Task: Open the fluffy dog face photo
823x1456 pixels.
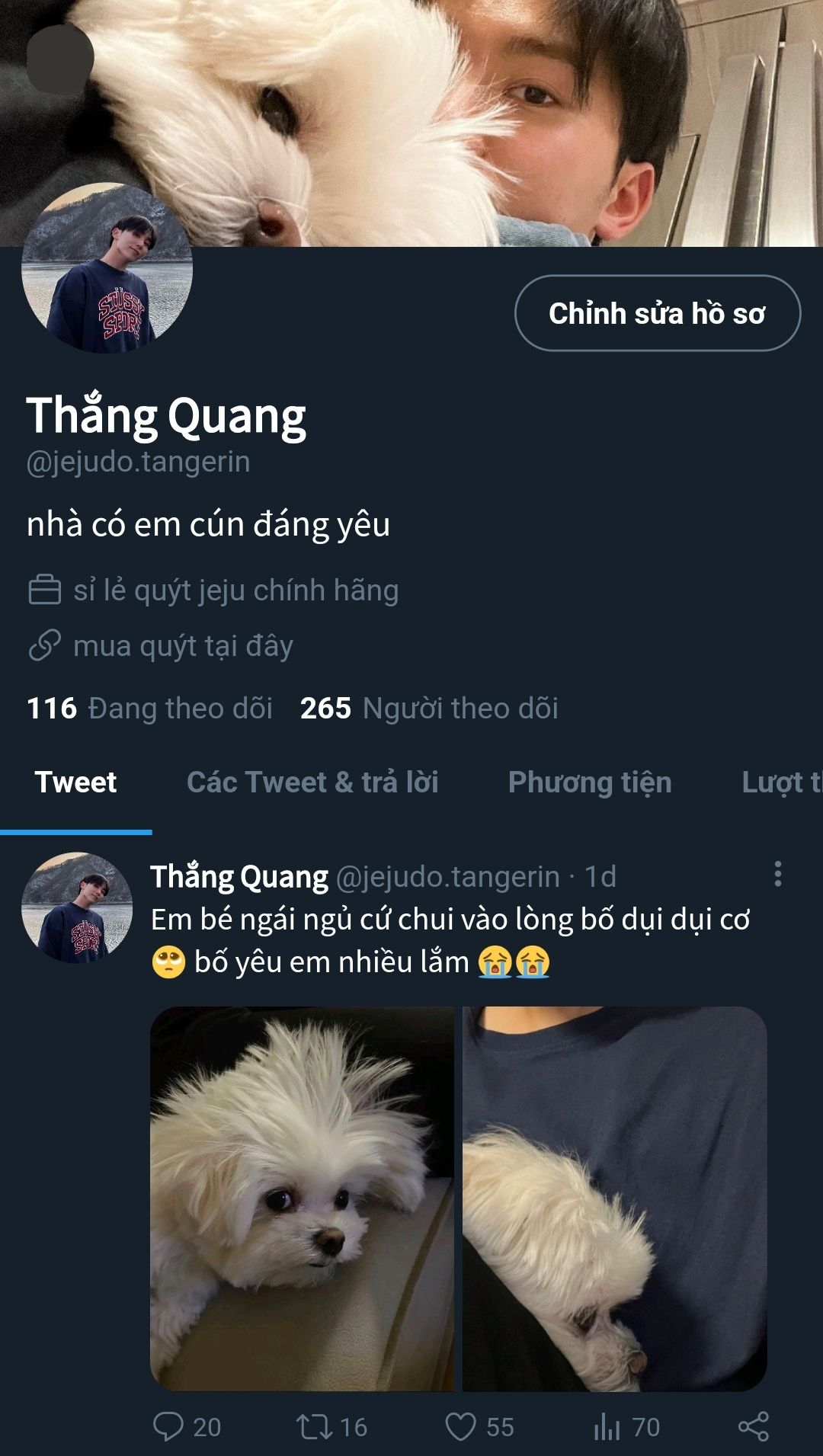Action: [x=303, y=1198]
